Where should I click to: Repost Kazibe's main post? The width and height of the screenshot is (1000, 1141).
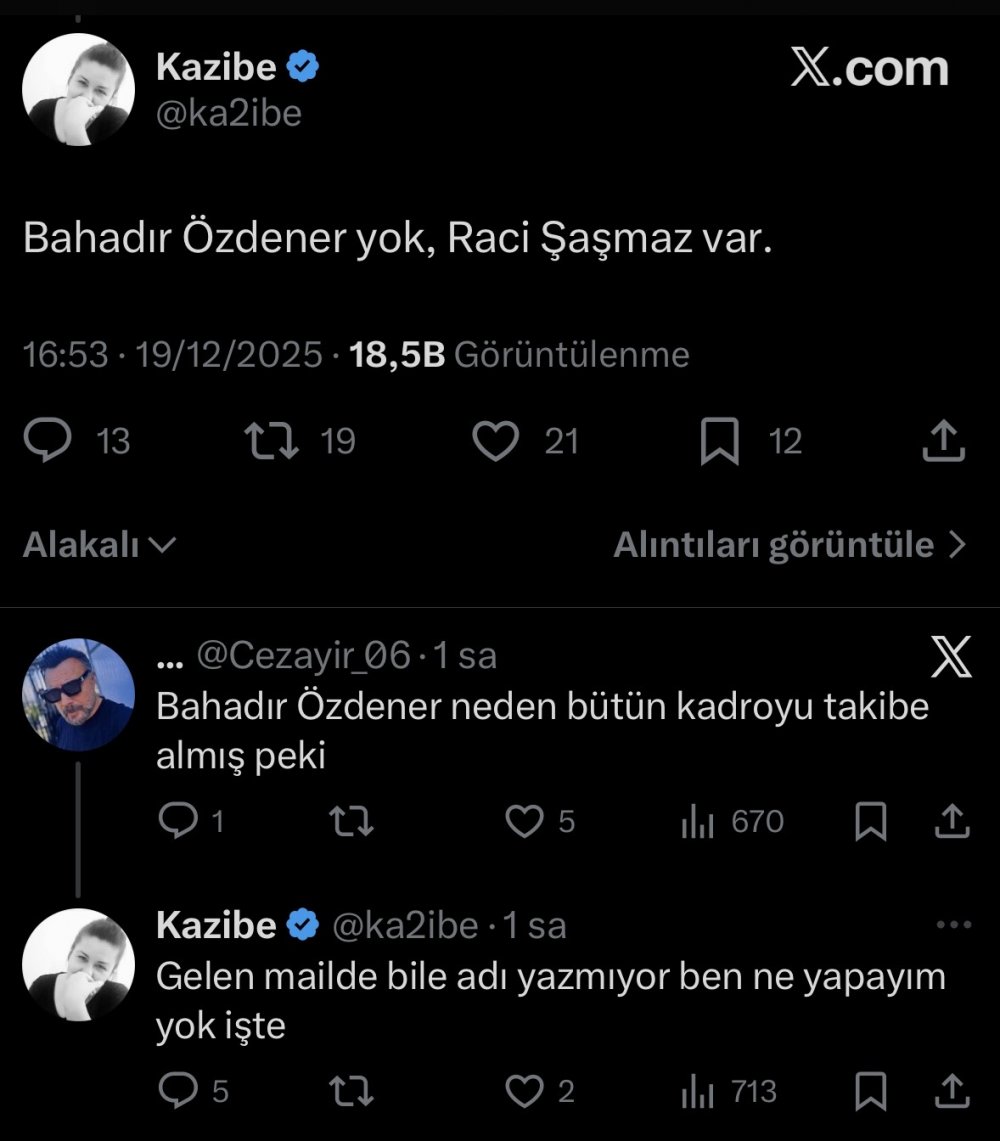pyautogui.click(x=272, y=441)
